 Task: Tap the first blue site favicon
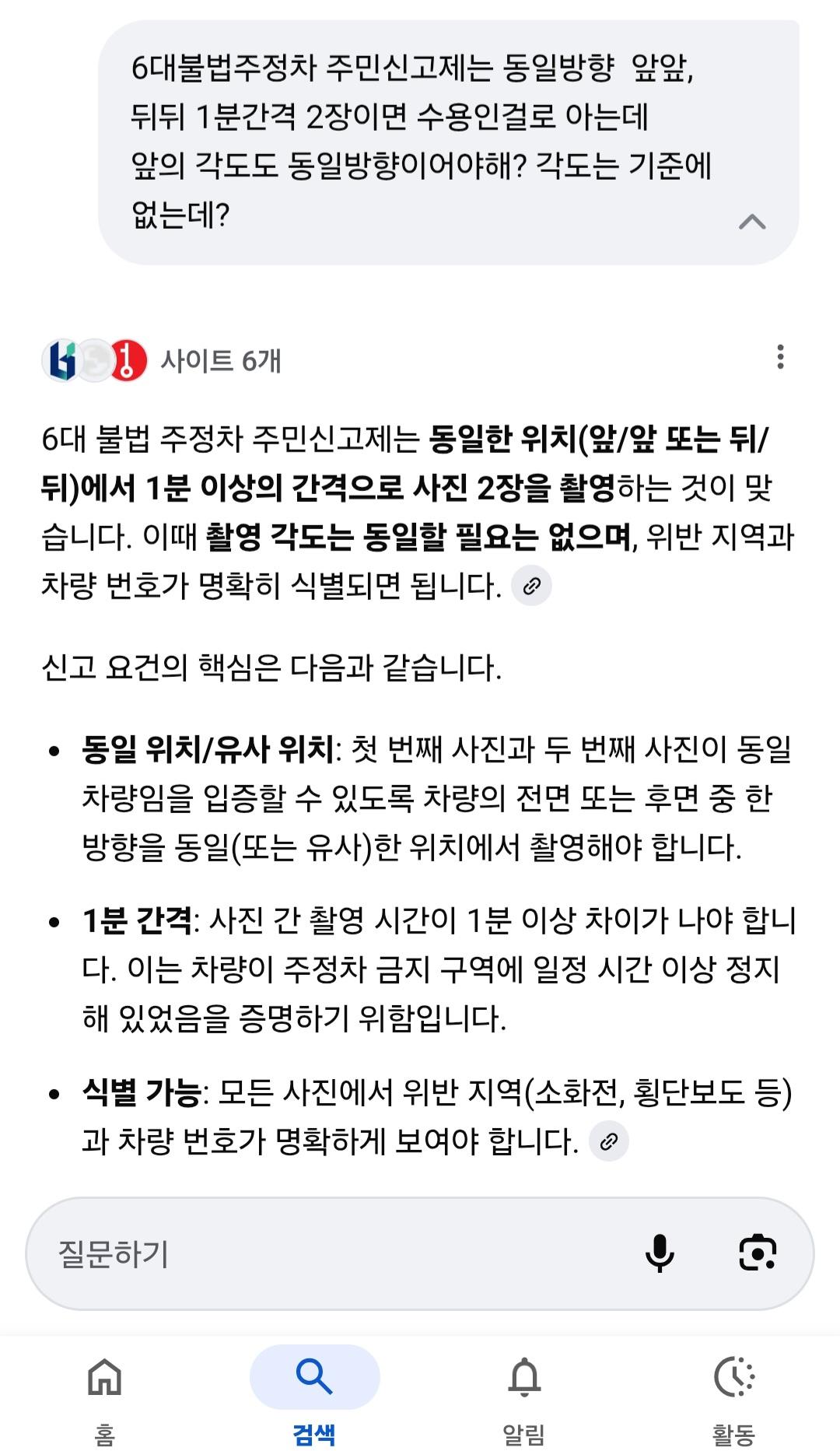[58, 360]
